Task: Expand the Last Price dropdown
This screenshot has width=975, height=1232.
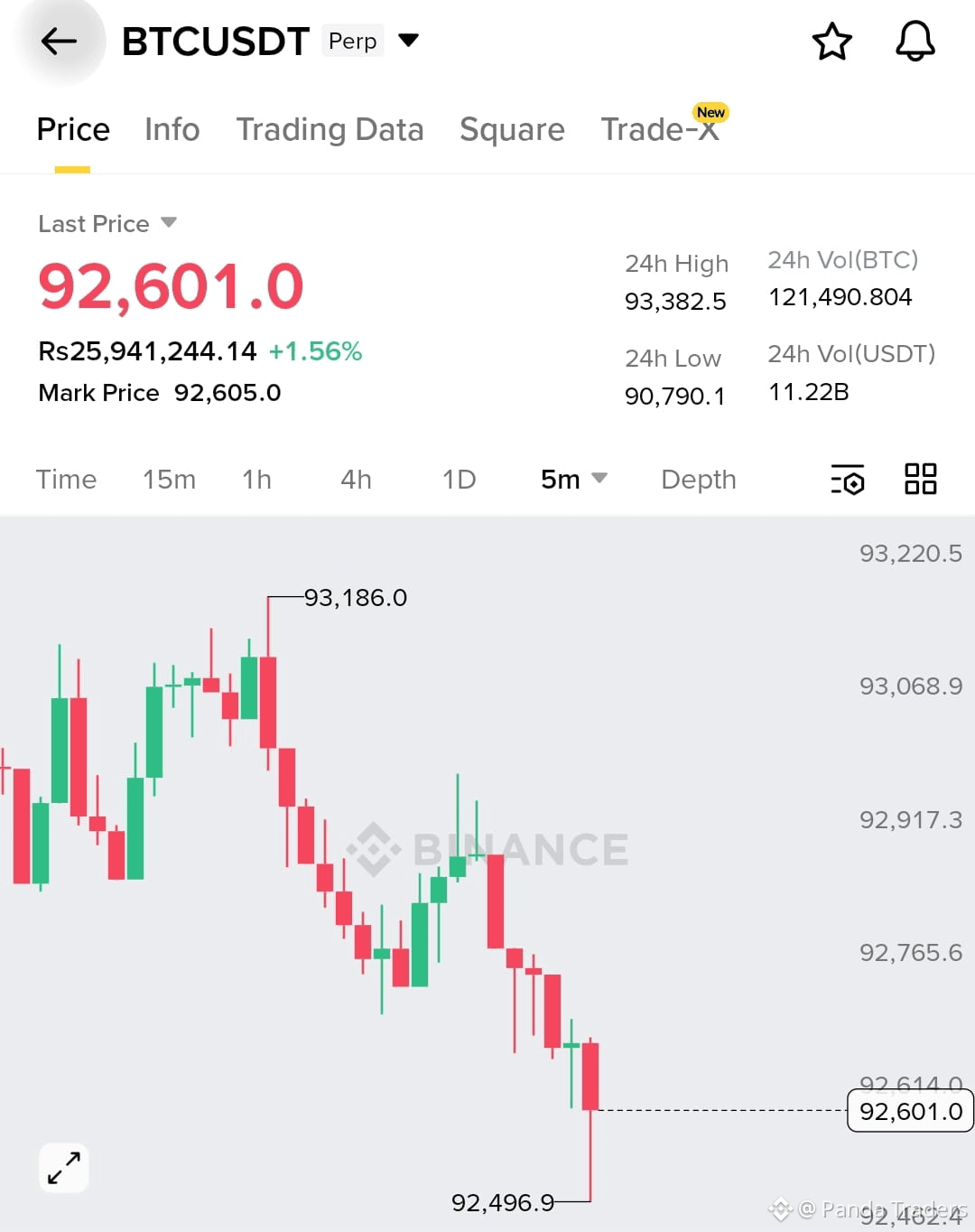Action: pos(169,223)
